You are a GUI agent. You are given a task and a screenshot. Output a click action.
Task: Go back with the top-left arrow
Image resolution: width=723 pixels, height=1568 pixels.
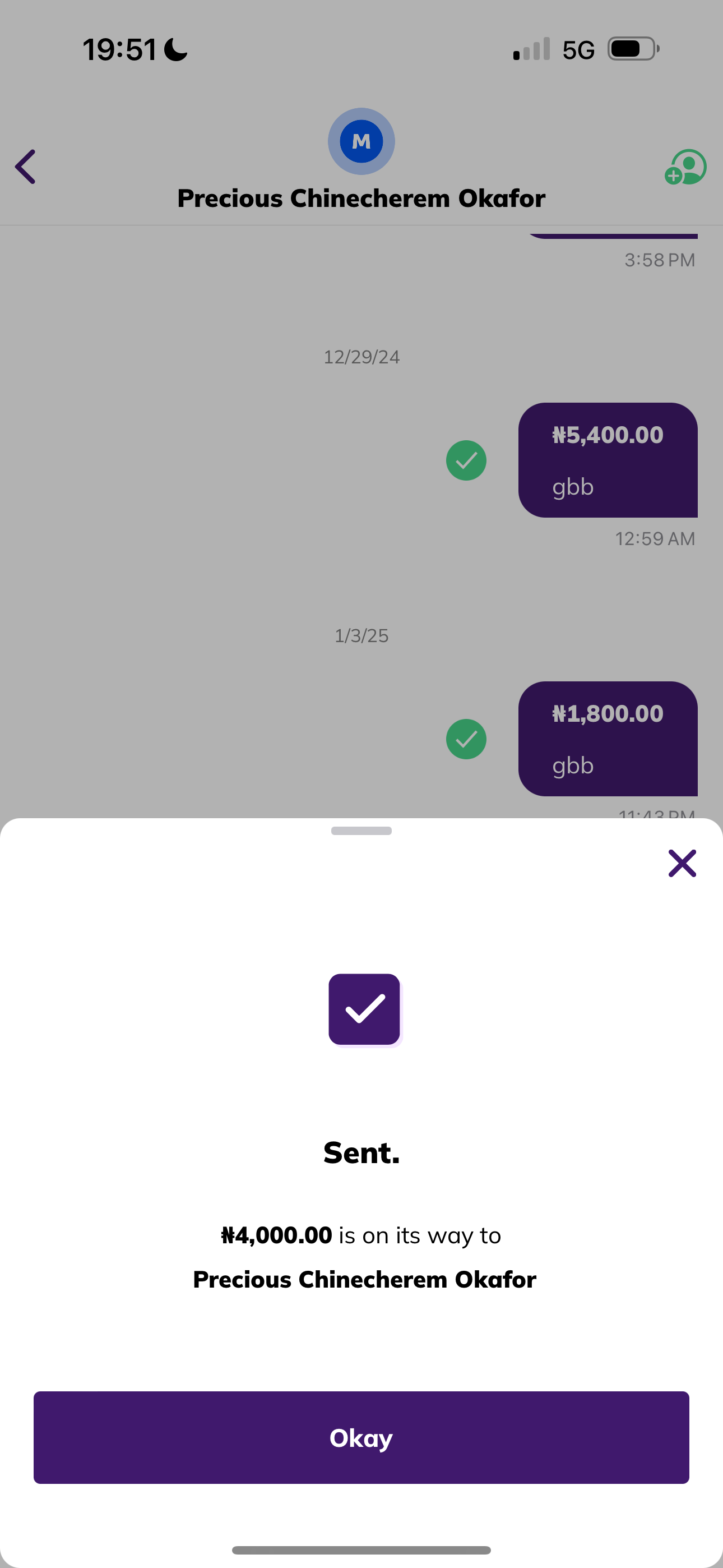point(26,167)
